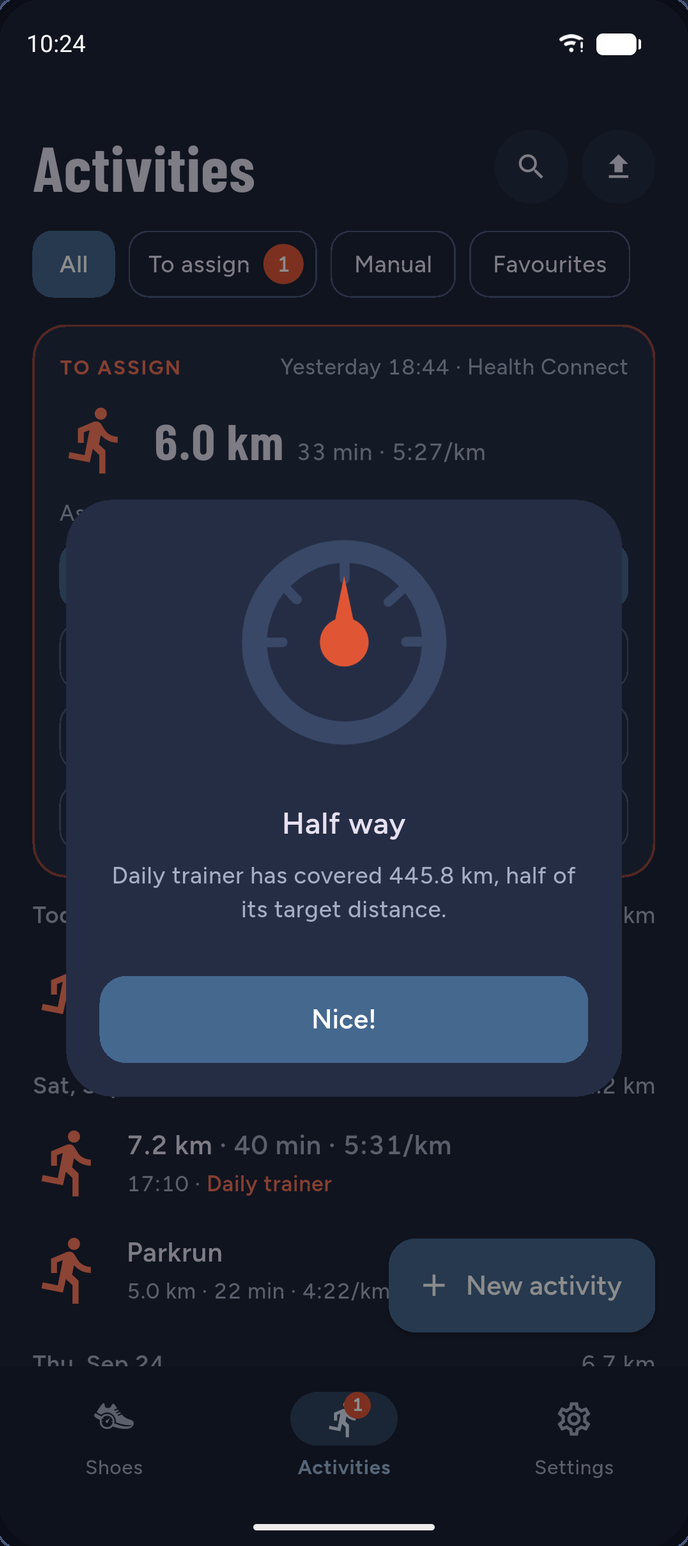Select the To assign filter chip
Image resolution: width=688 pixels, height=1546 pixels.
click(223, 264)
